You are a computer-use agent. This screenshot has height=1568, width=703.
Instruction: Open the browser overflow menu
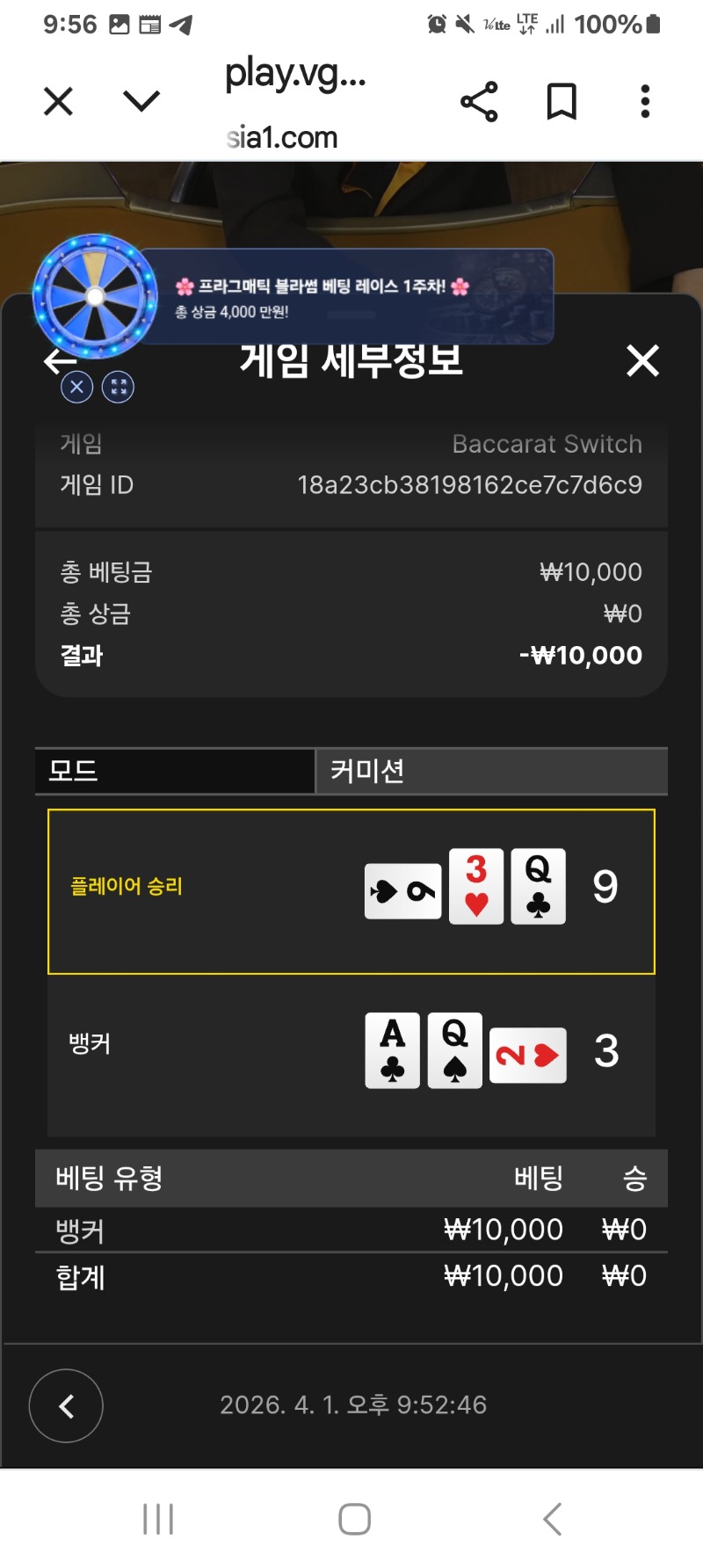(x=645, y=102)
